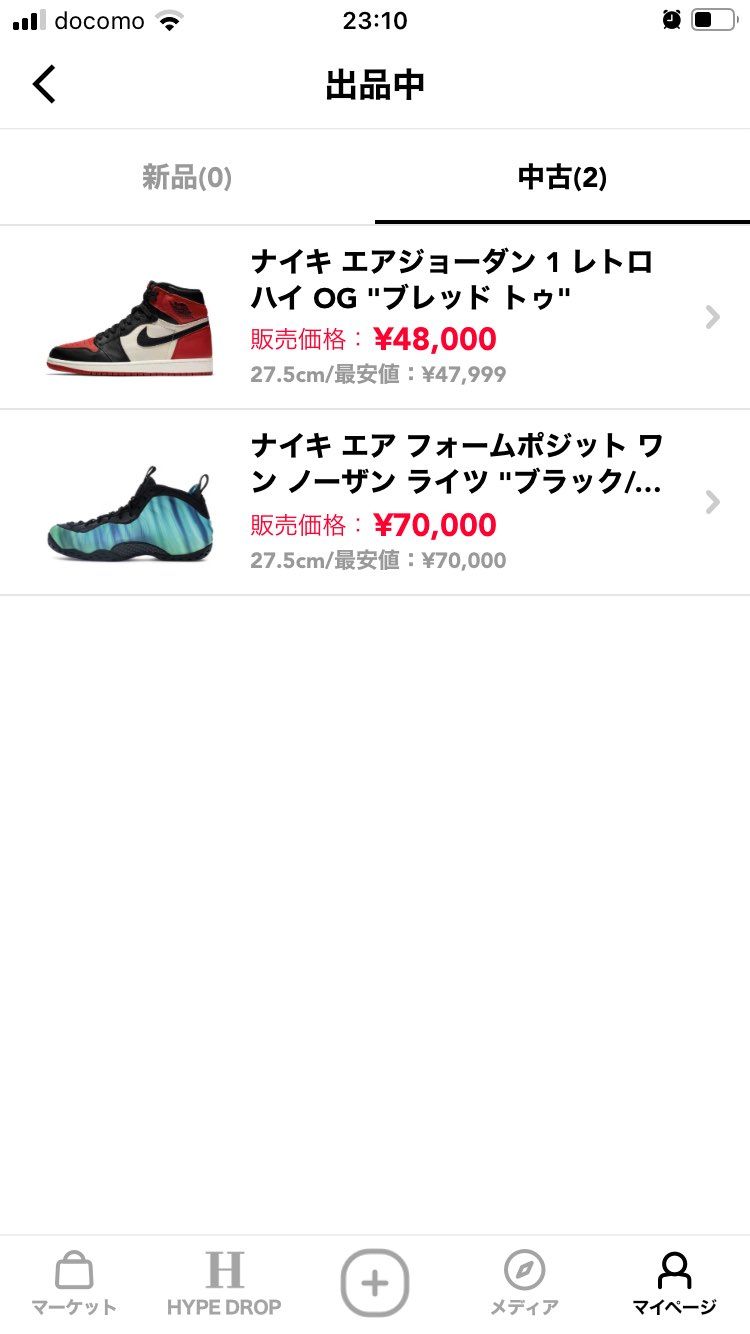Viewport: 750px width, 1334px height.
Task: Tap the right chevron next to ¥70,000 item
Action: [x=712, y=502]
